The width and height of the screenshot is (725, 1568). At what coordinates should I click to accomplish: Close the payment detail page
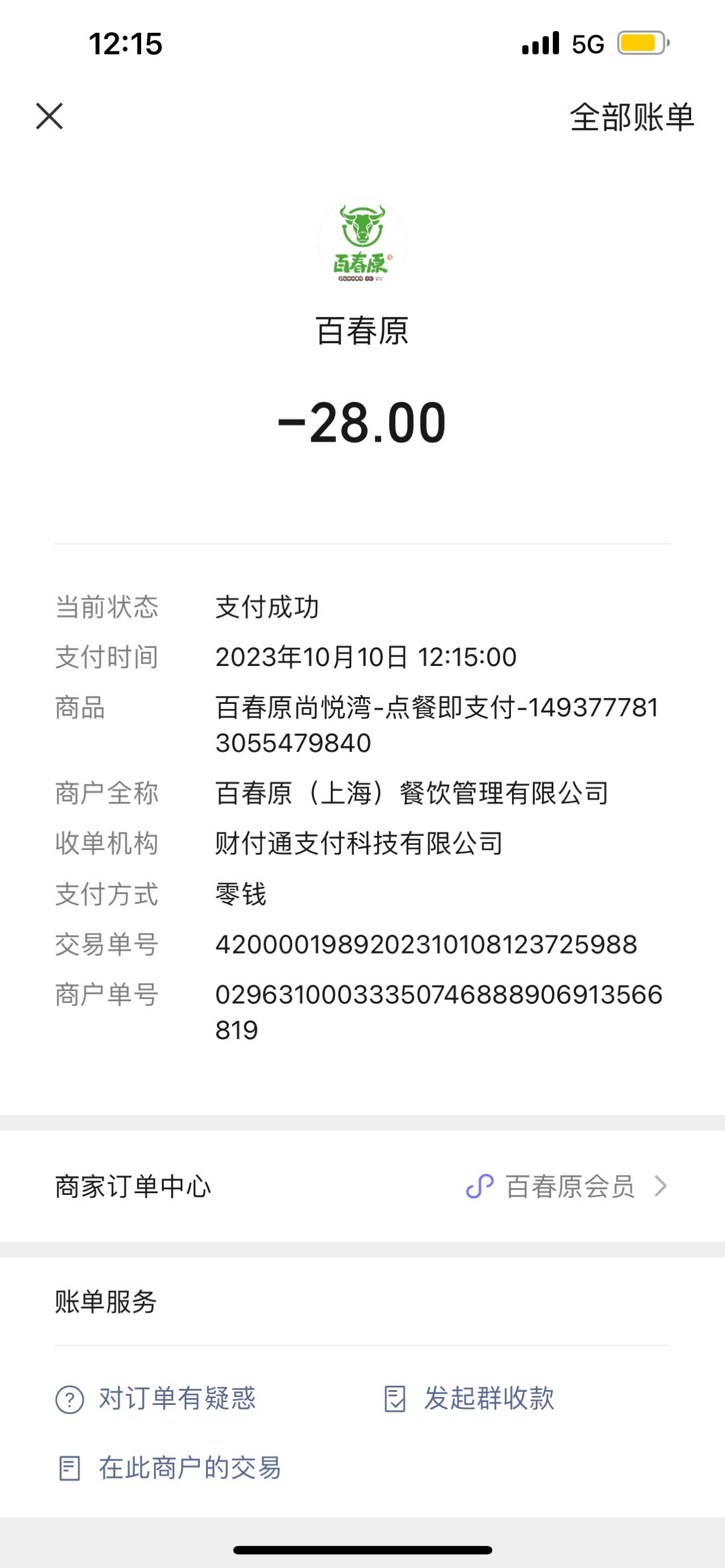[x=49, y=116]
